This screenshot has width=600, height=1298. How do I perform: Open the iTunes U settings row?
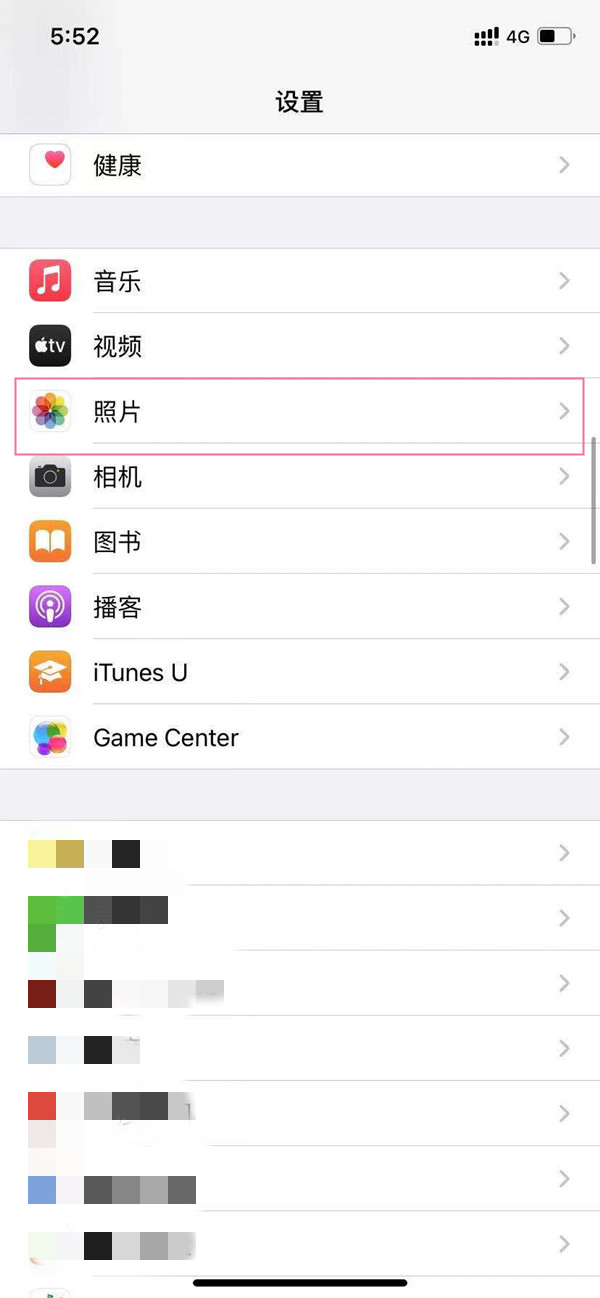pyautogui.click(x=300, y=672)
